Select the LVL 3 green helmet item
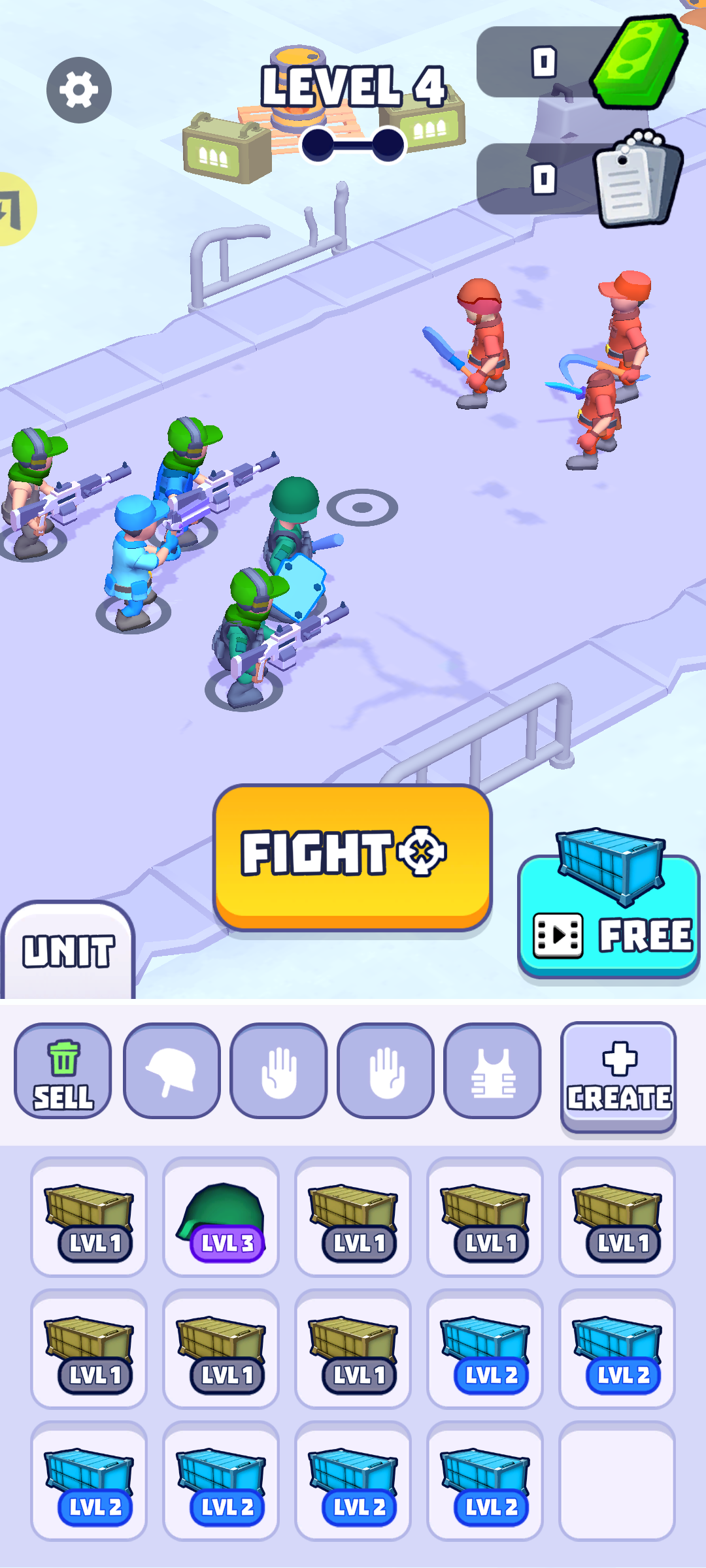Viewport: 706px width, 1568px height. click(221, 1217)
